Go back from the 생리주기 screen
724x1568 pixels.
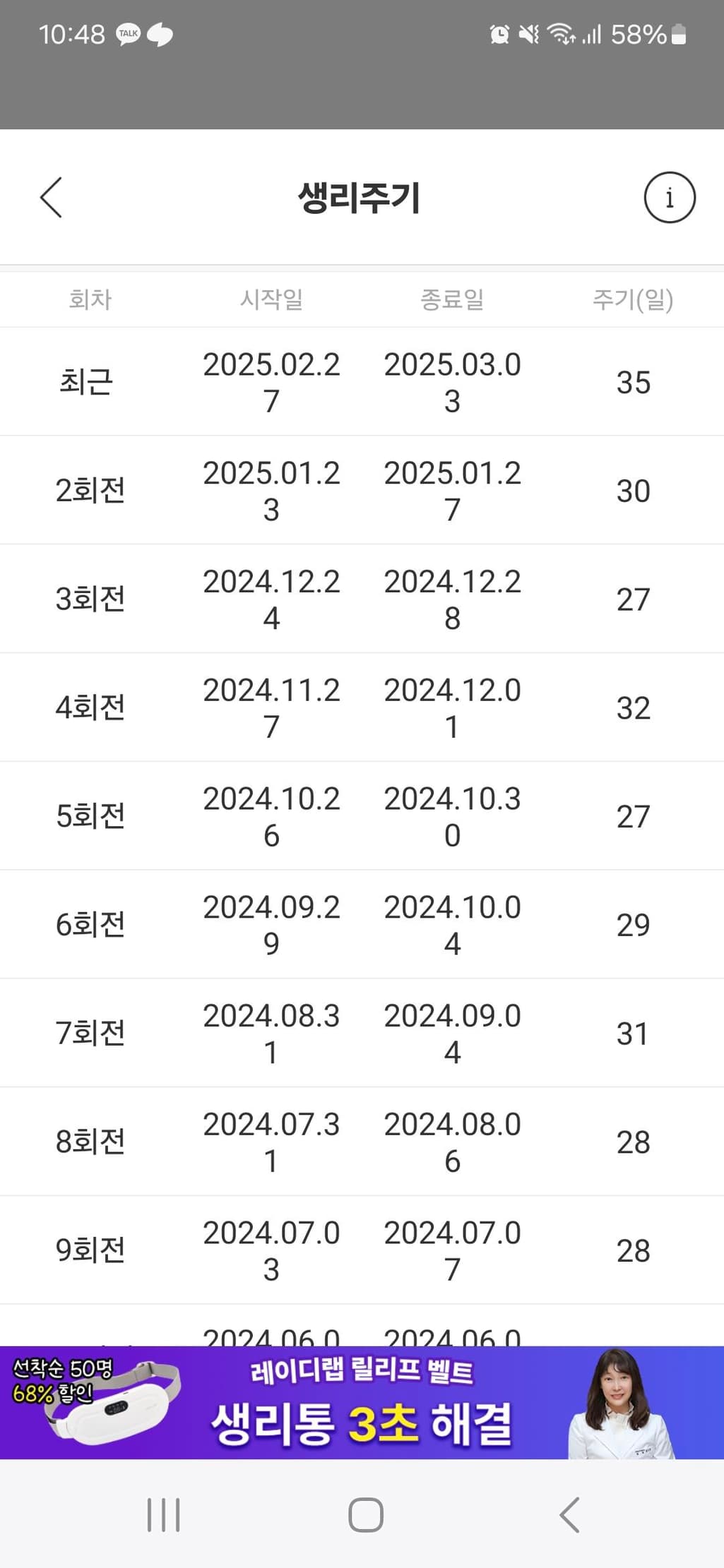pyautogui.click(x=52, y=198)
